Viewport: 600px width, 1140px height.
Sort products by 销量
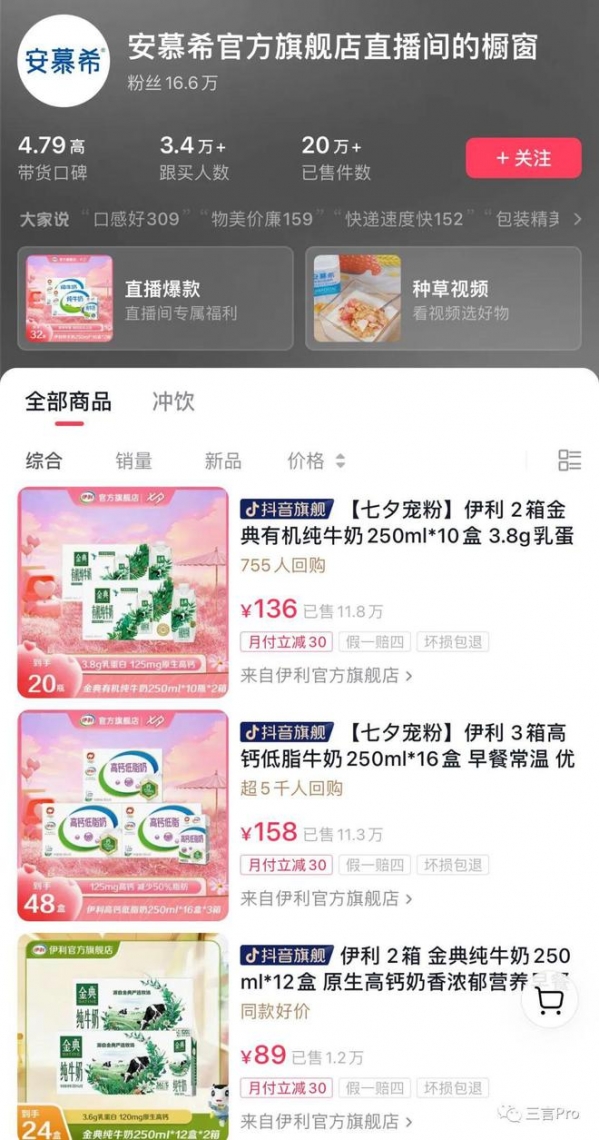133,461
